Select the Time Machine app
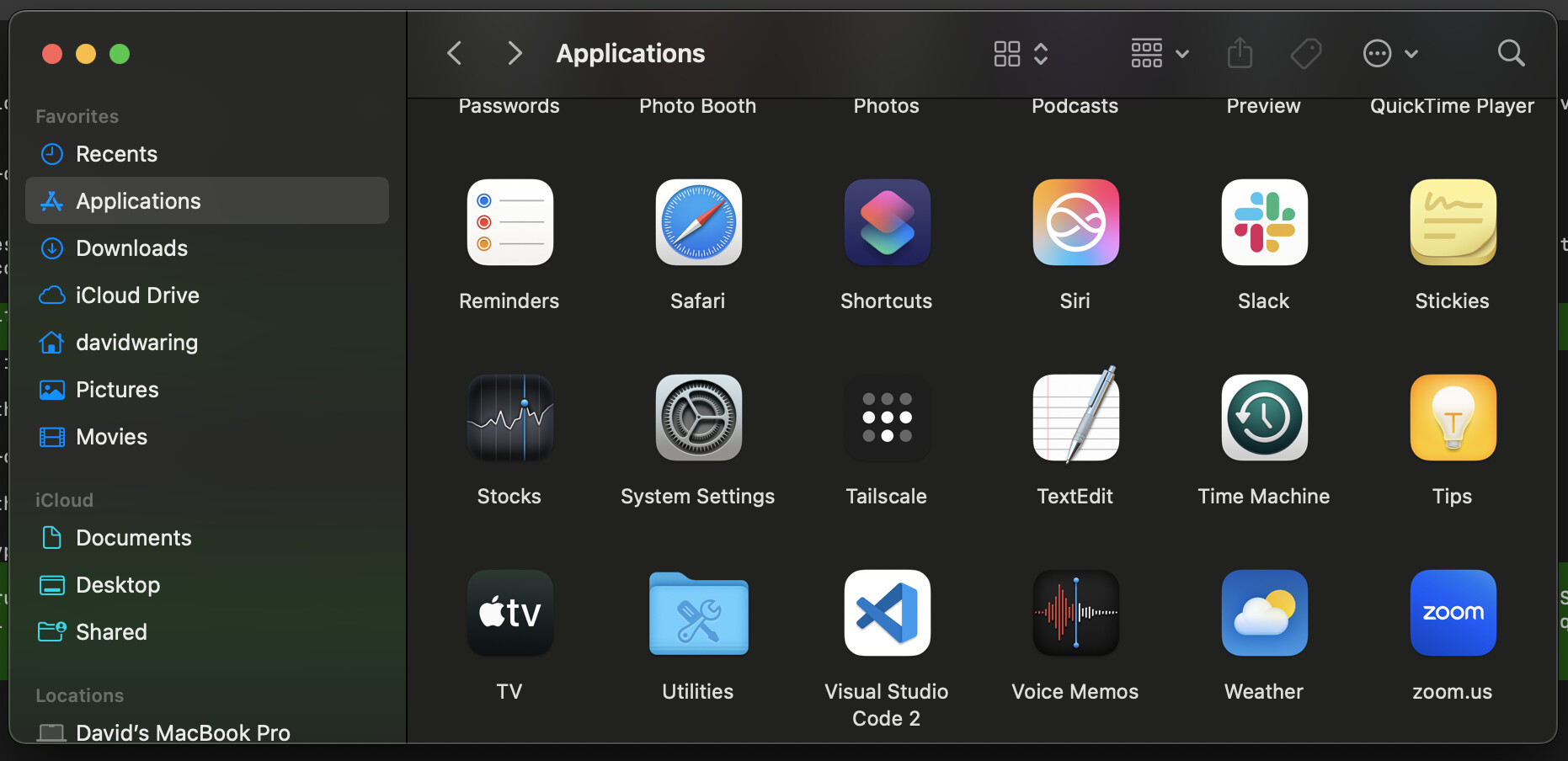This screenshot has height=761, width=1568. pyautogui.click(x=1264, y=418)
